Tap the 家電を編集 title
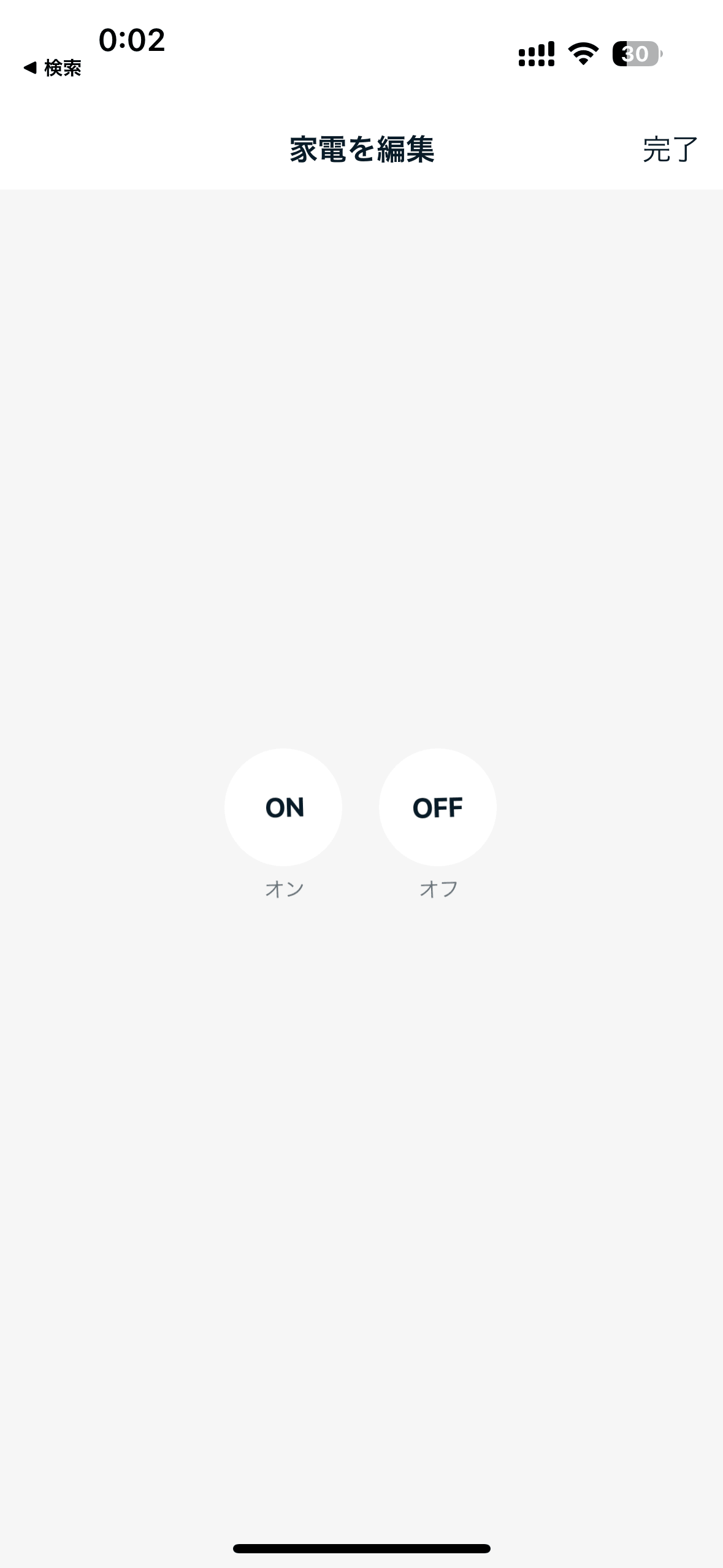The width and height of the screenshot is (723, 1568). tap(361, 149)
